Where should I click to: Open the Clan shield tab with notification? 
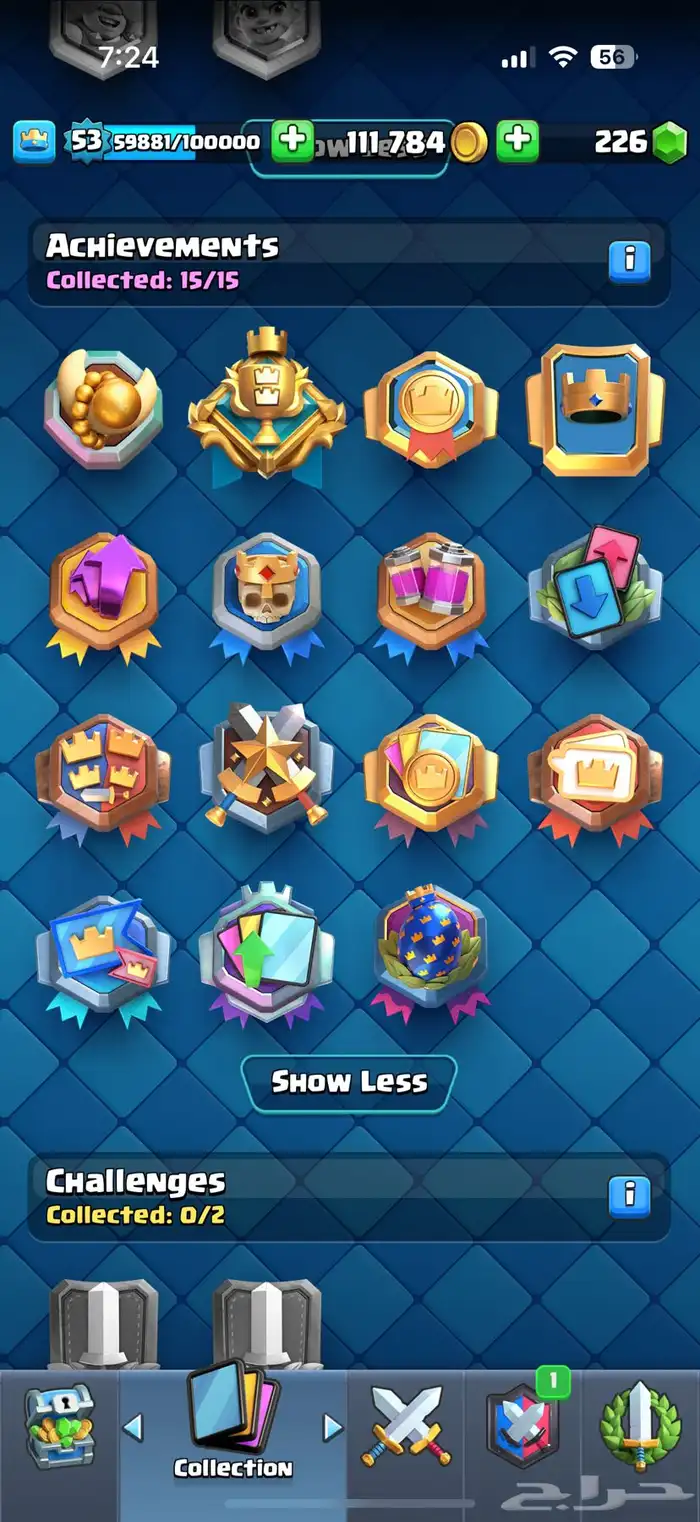click(522, 1428)
